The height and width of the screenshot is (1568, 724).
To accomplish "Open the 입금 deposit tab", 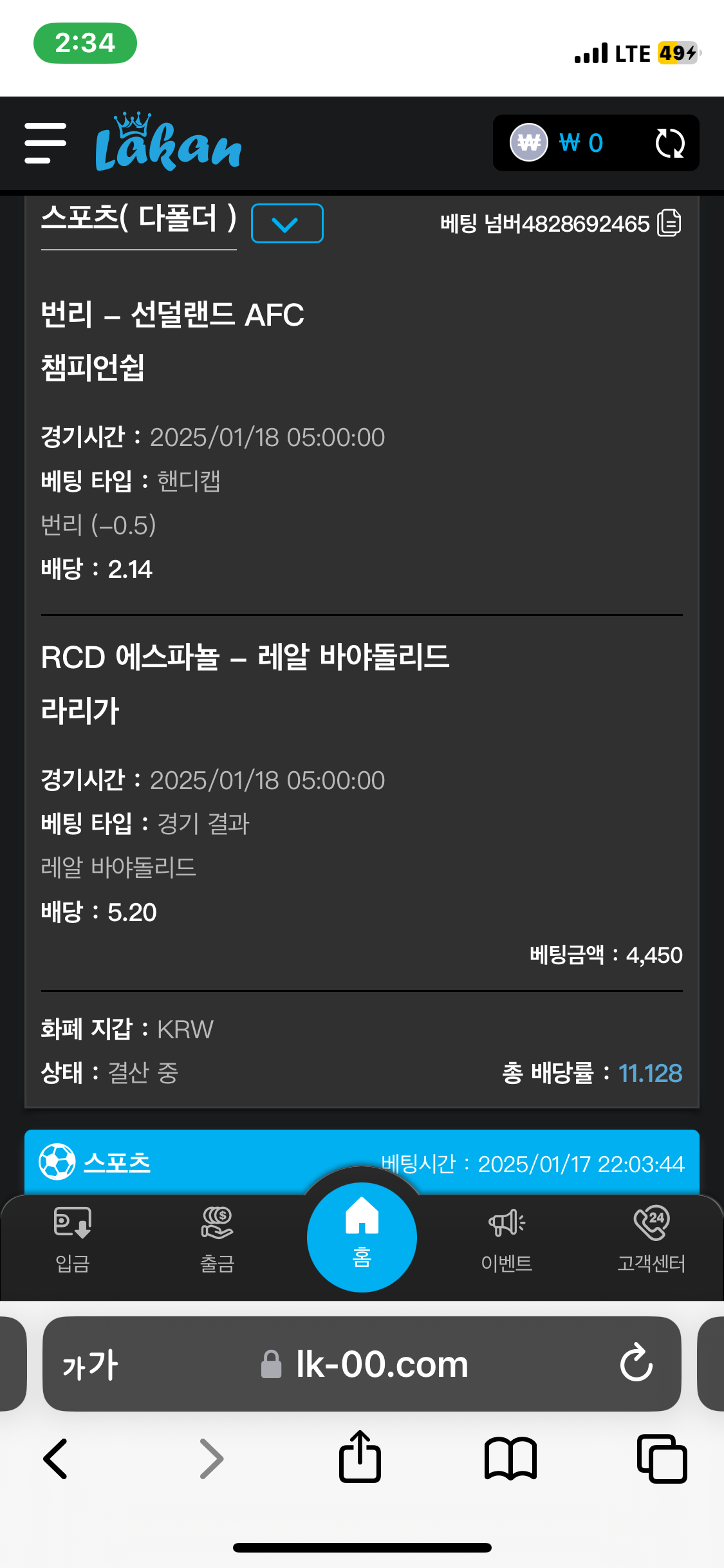I will pyautogui.click(x=72, y=1239).
